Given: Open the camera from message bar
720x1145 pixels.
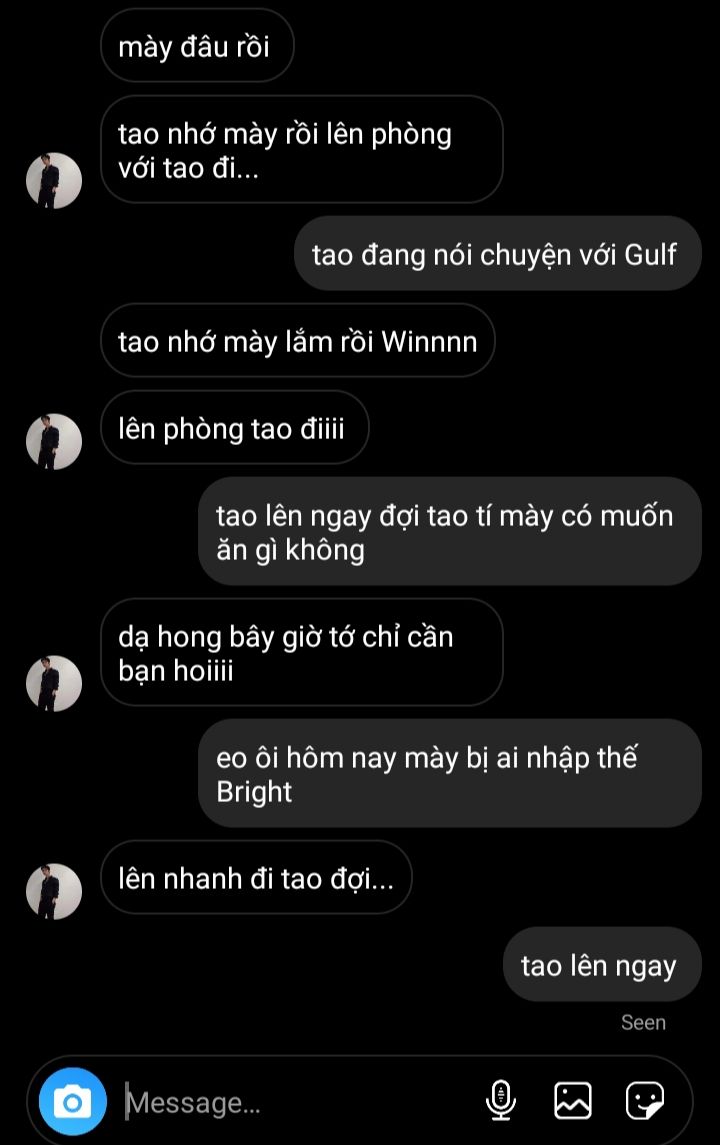Looking at the screenshot, I should point(72,1102).
